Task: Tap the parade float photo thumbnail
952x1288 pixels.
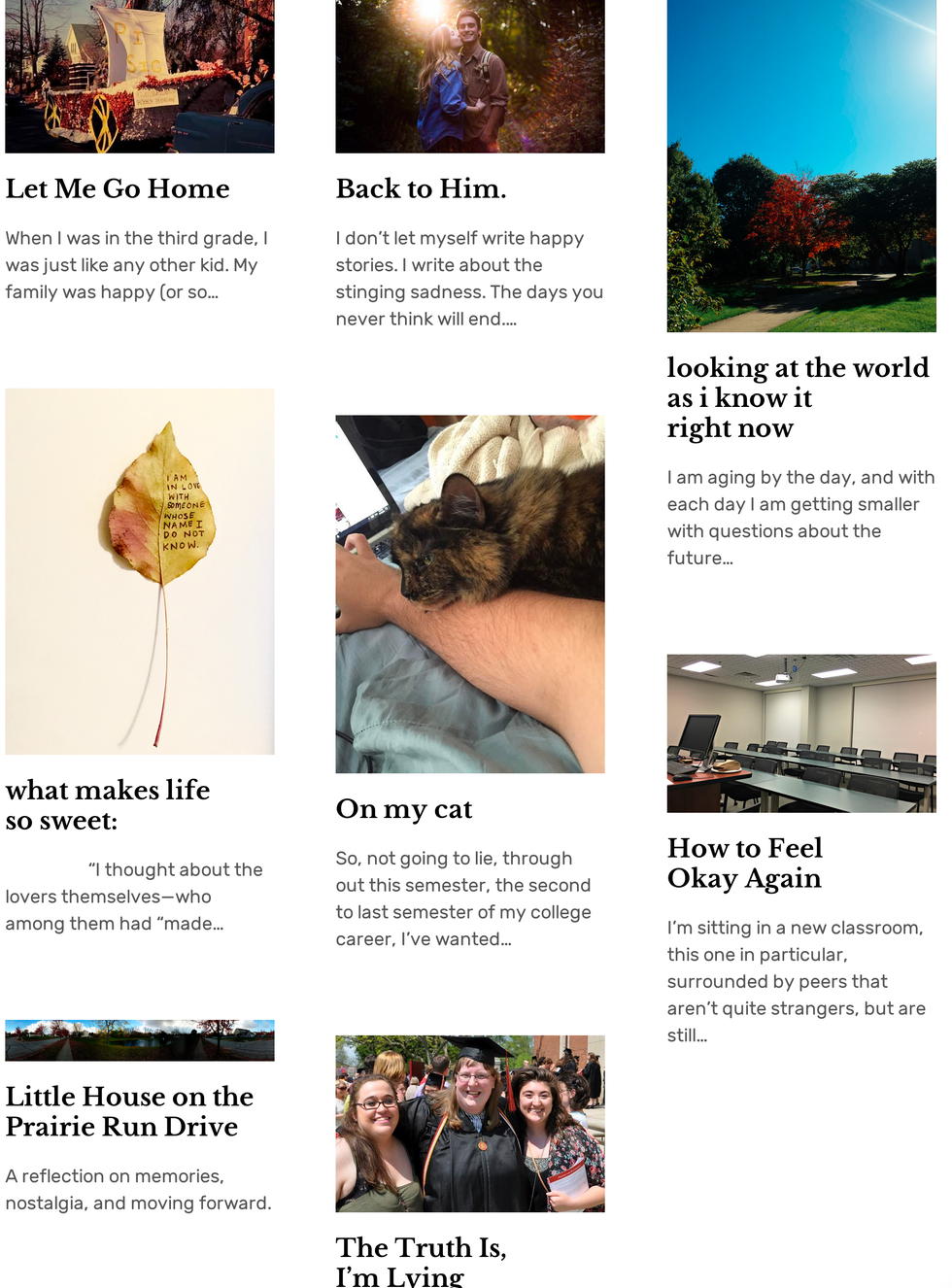Action: 140,76
